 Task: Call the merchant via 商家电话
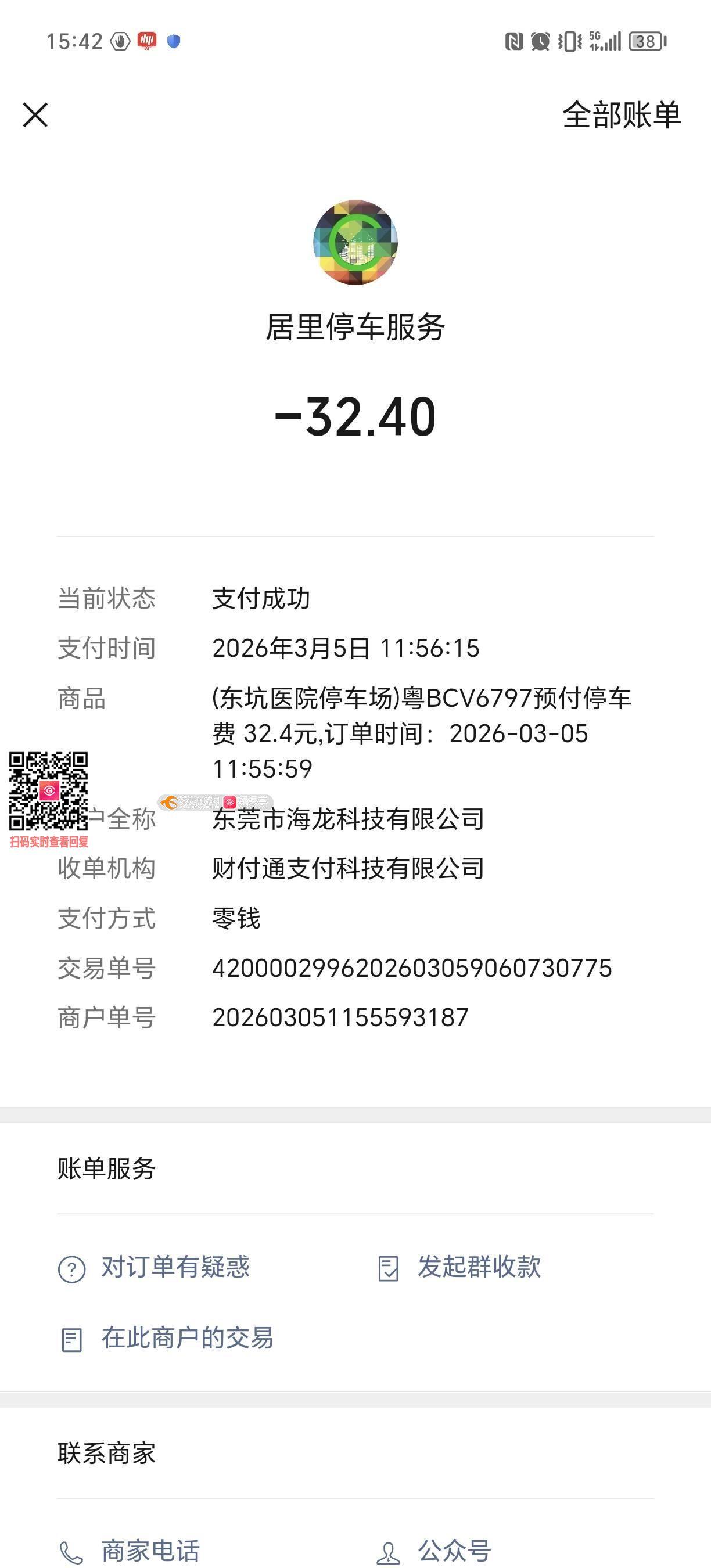tap(130, 1551)
